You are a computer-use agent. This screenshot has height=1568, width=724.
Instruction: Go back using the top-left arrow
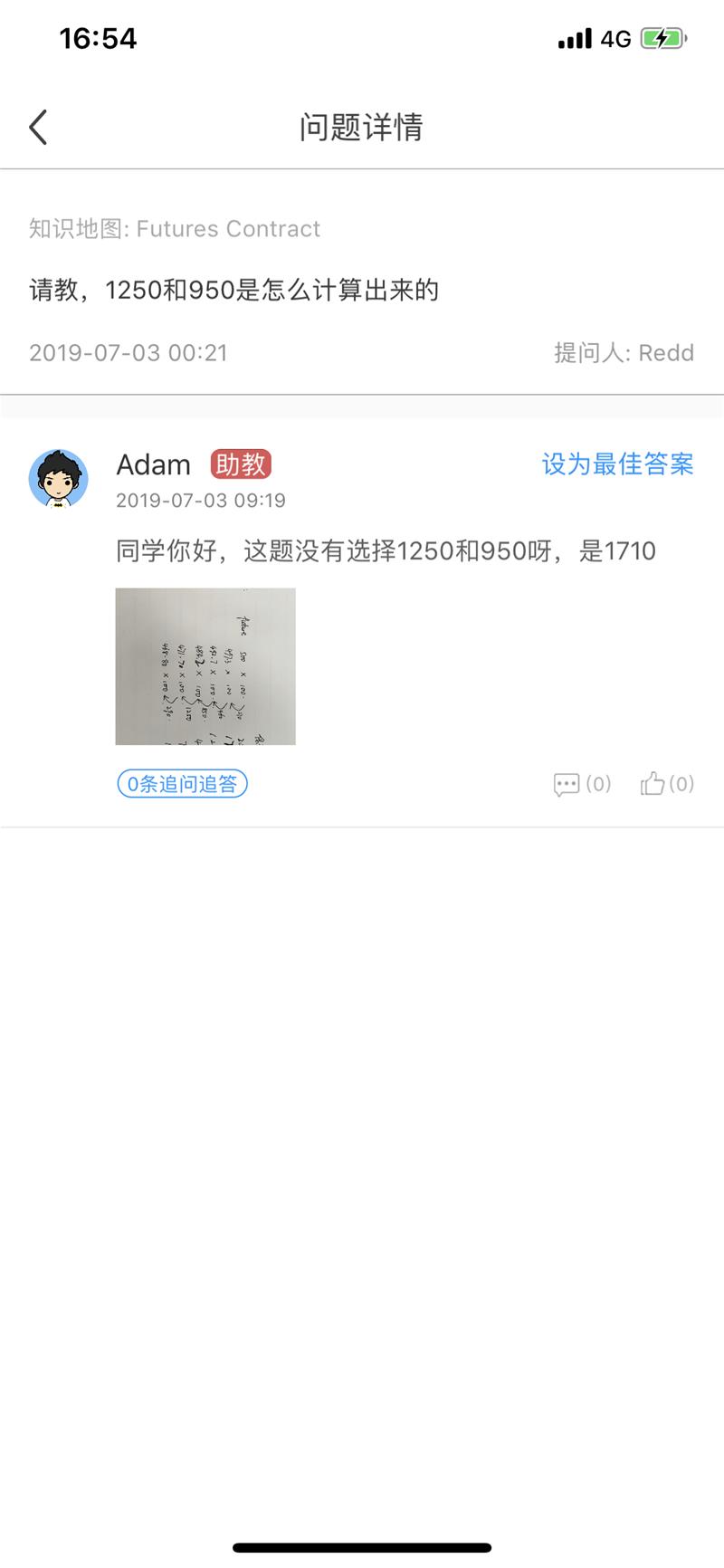[38, 128]
